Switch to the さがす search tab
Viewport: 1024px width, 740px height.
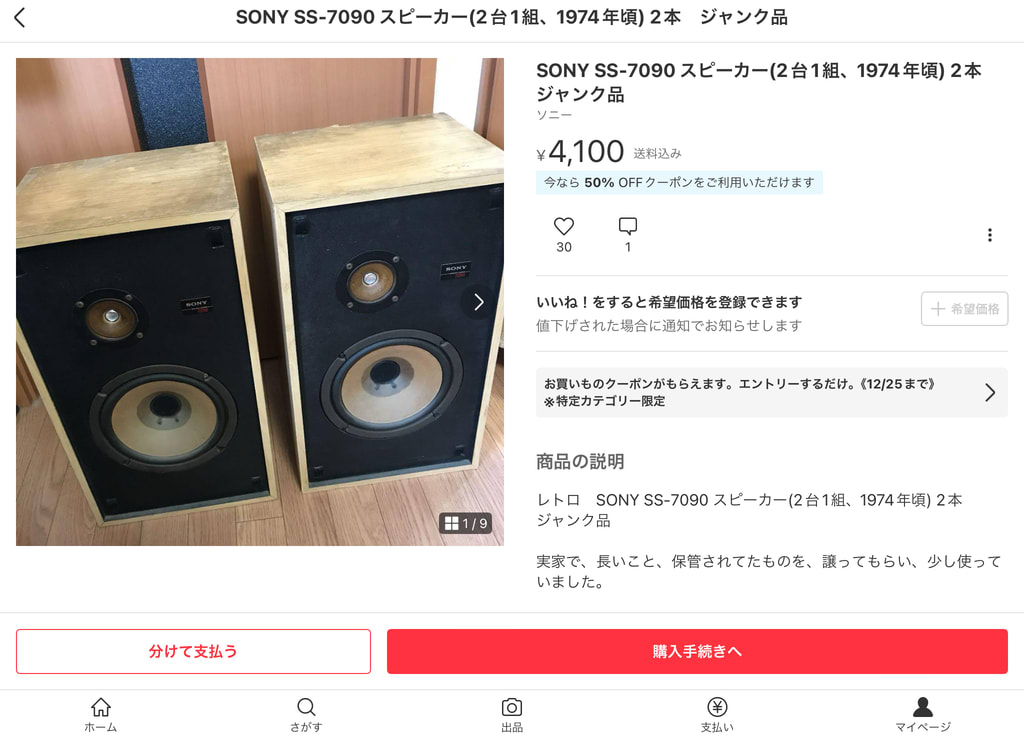306,714
